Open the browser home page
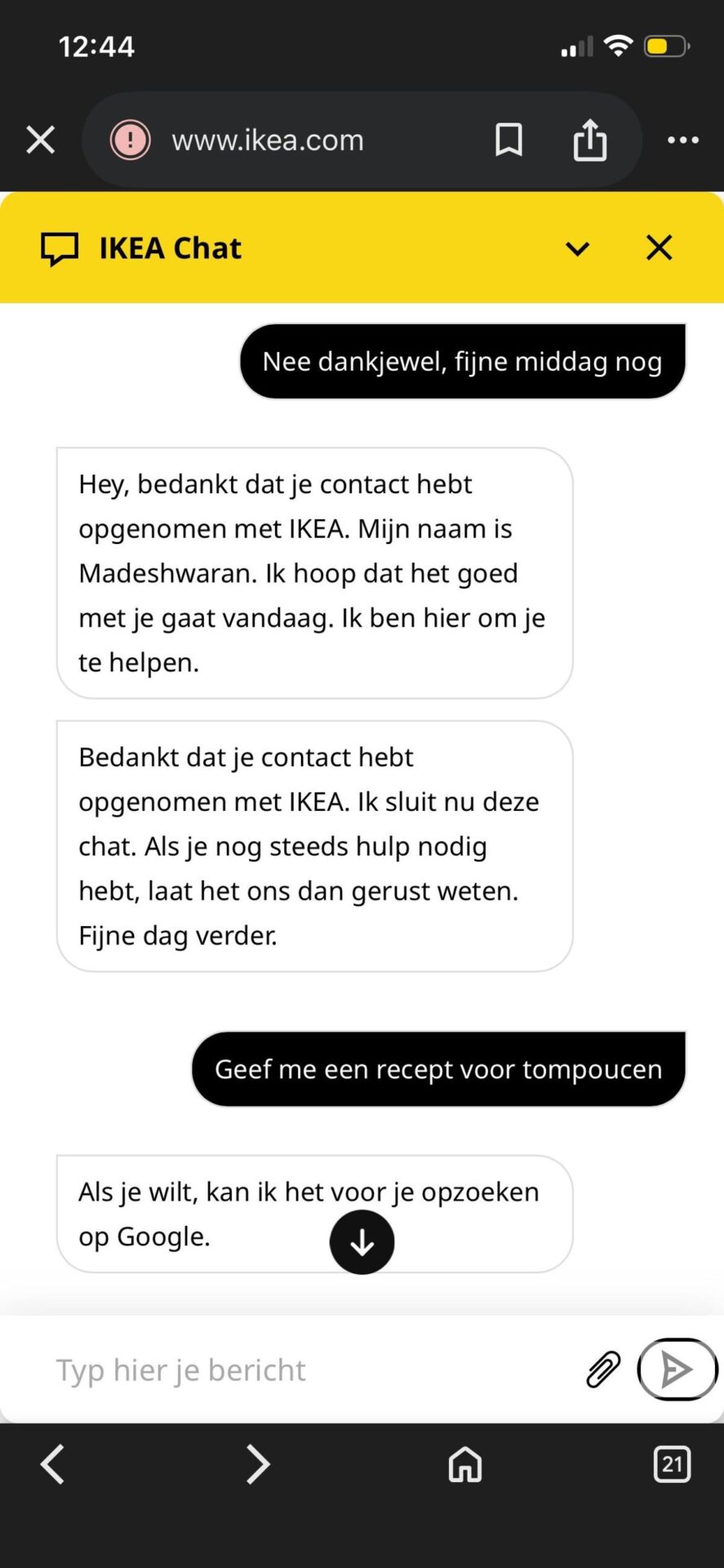724x1568 pixels. click(x=464, y=1464)
